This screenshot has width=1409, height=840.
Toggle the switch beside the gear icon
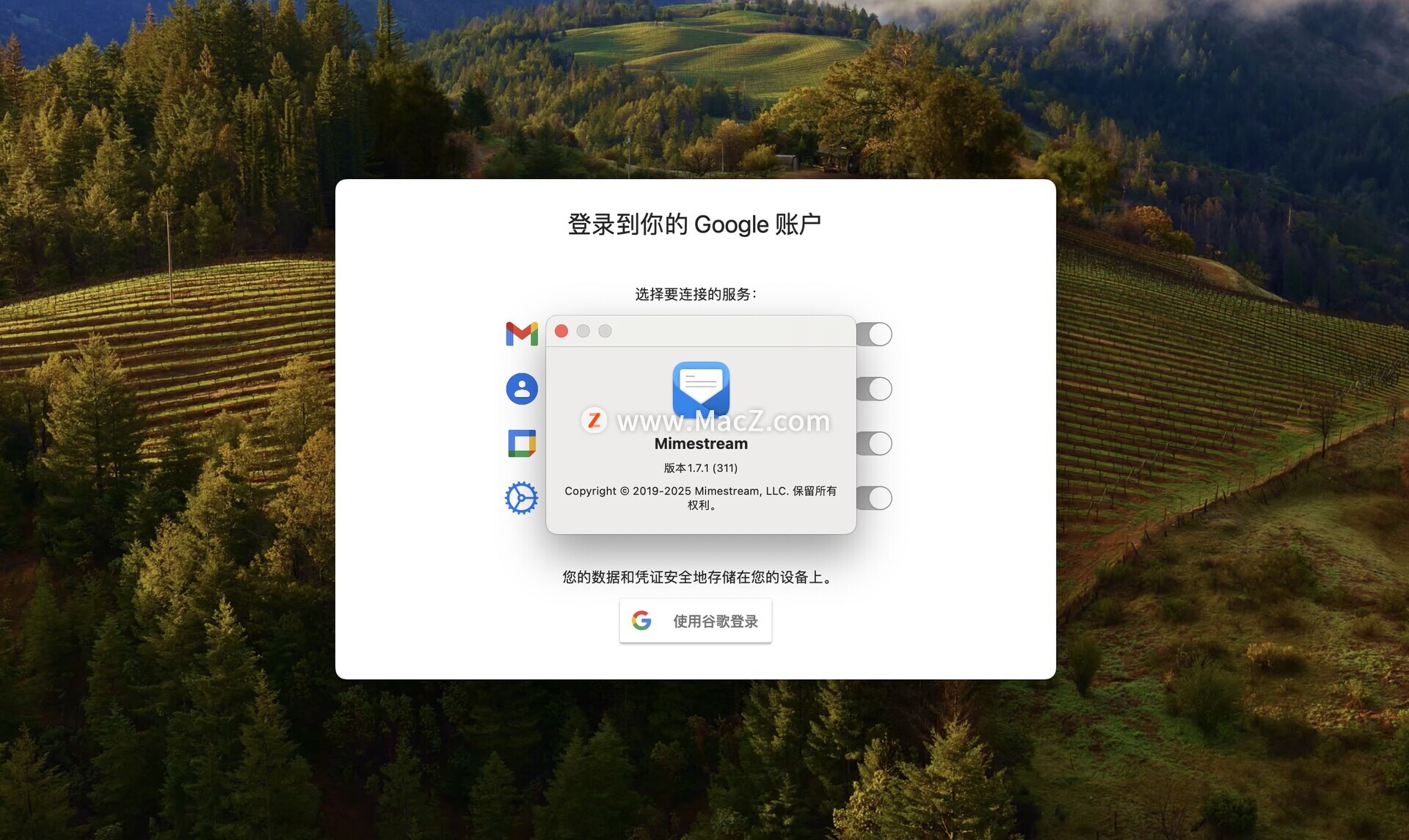[877, 498]
